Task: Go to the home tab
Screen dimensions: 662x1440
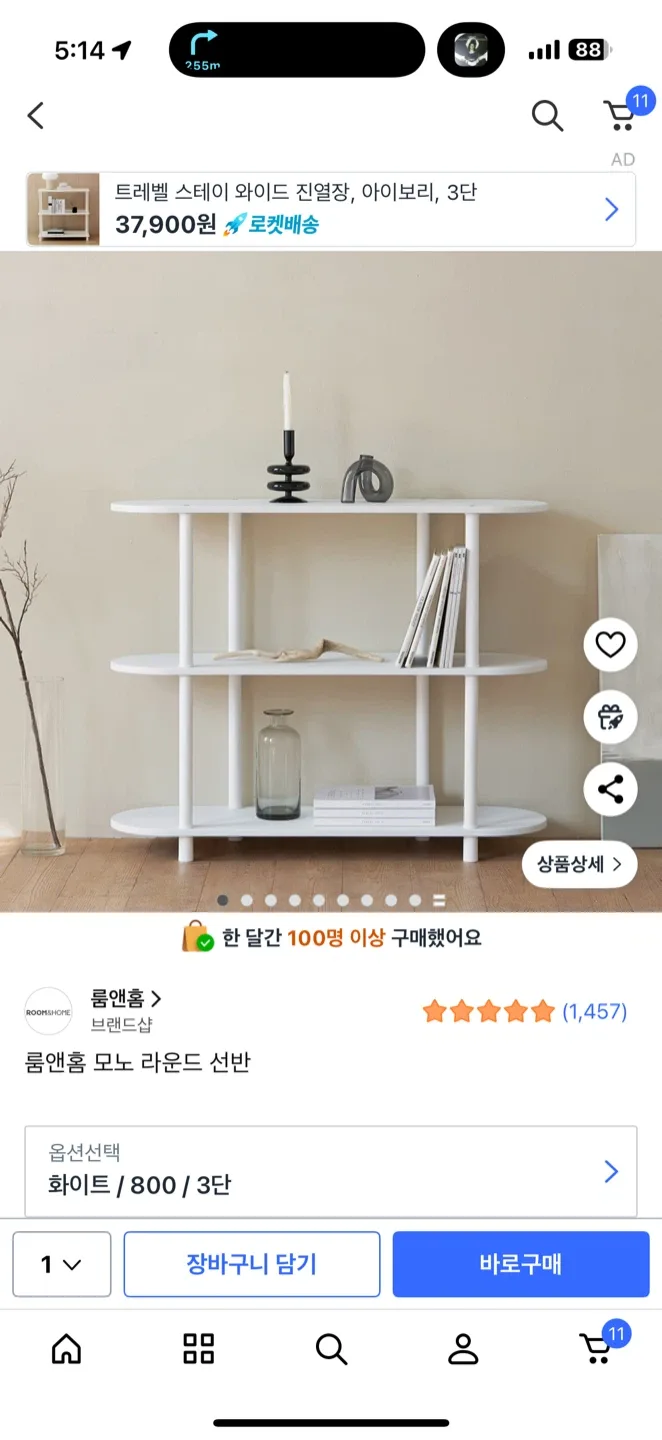Action: [x=66, y=1349]
